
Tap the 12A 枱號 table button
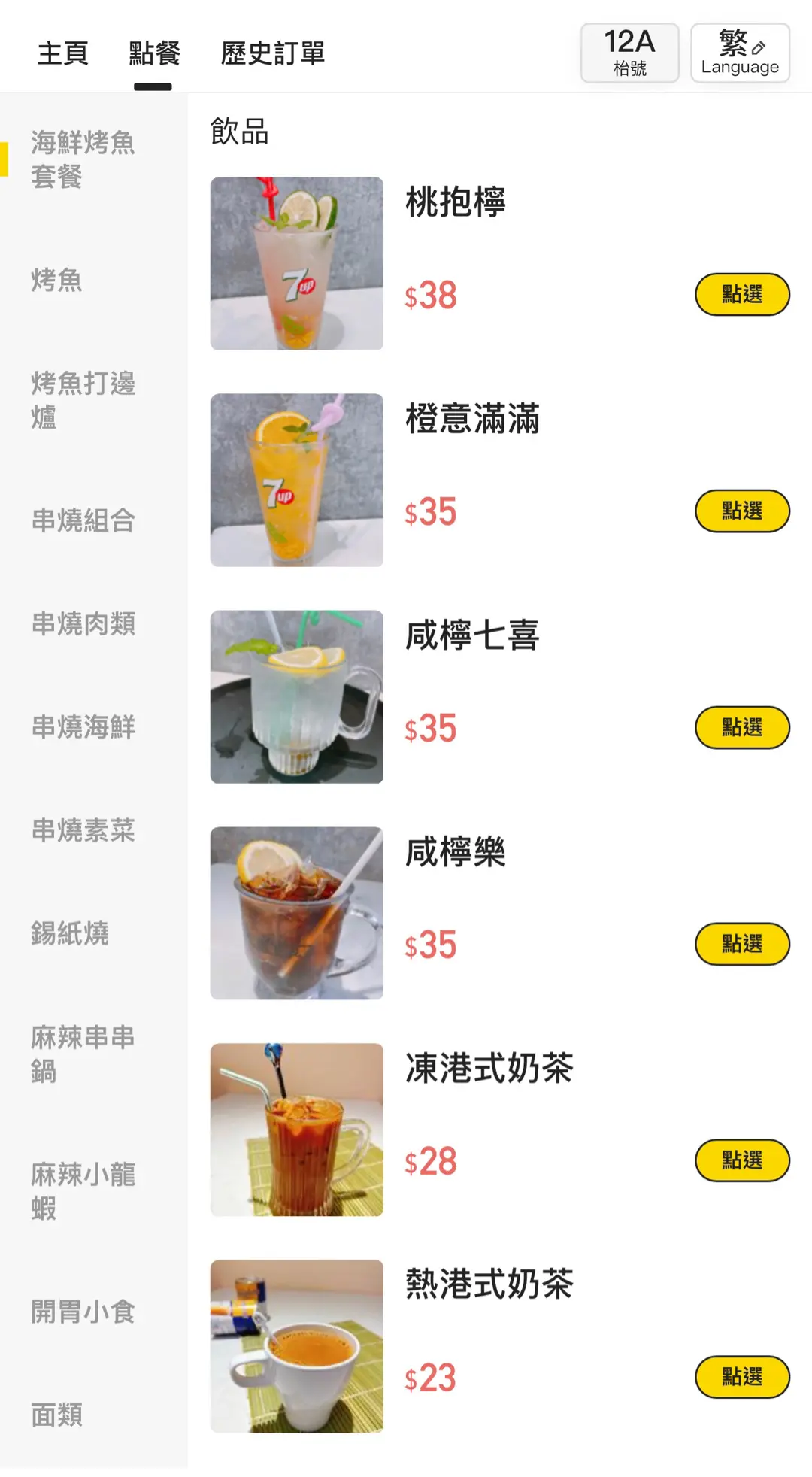click(x=629, y=53)
